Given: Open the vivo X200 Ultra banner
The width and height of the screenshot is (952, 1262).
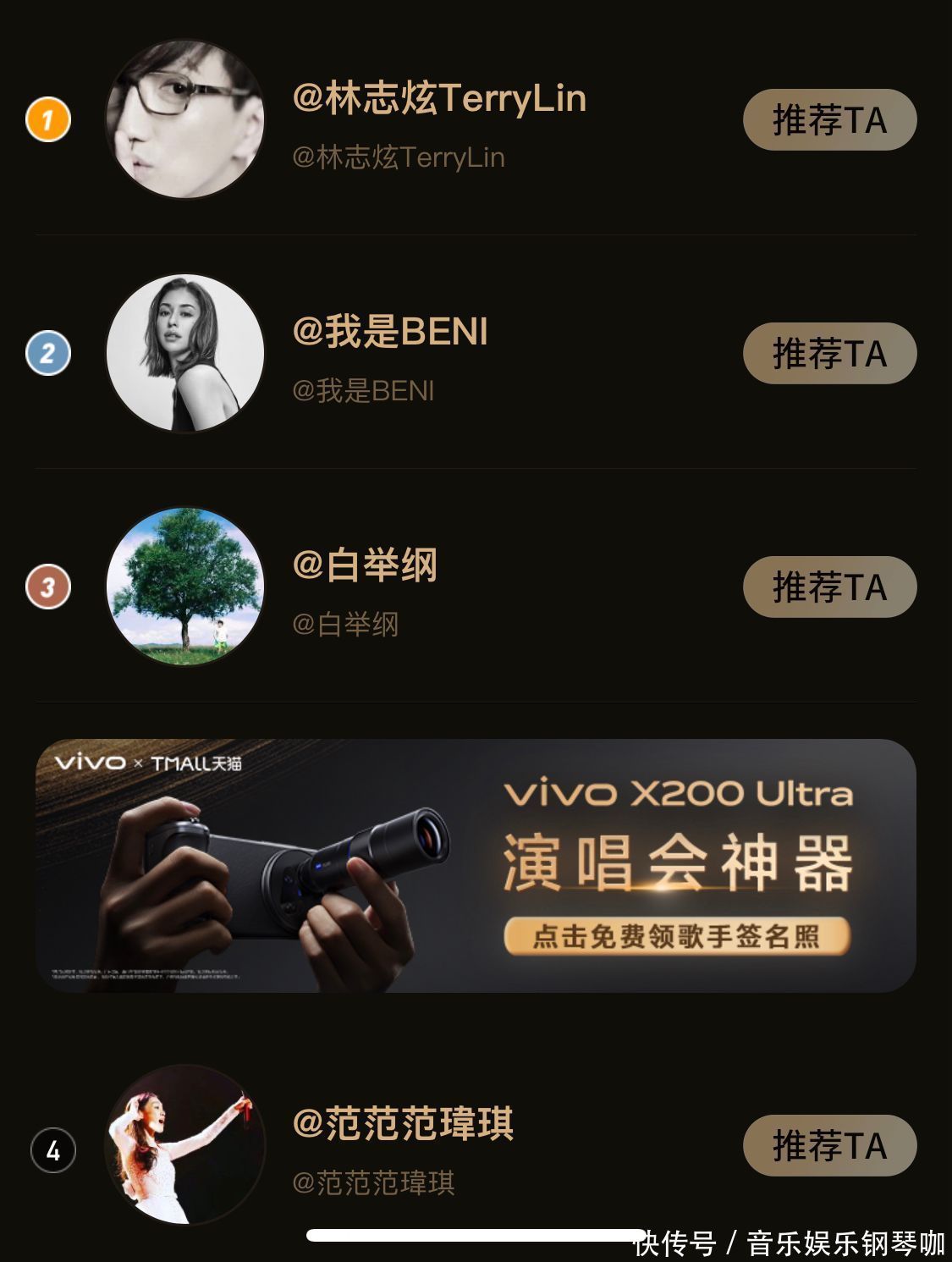Looking at the screenshot, I should (476, 865).
